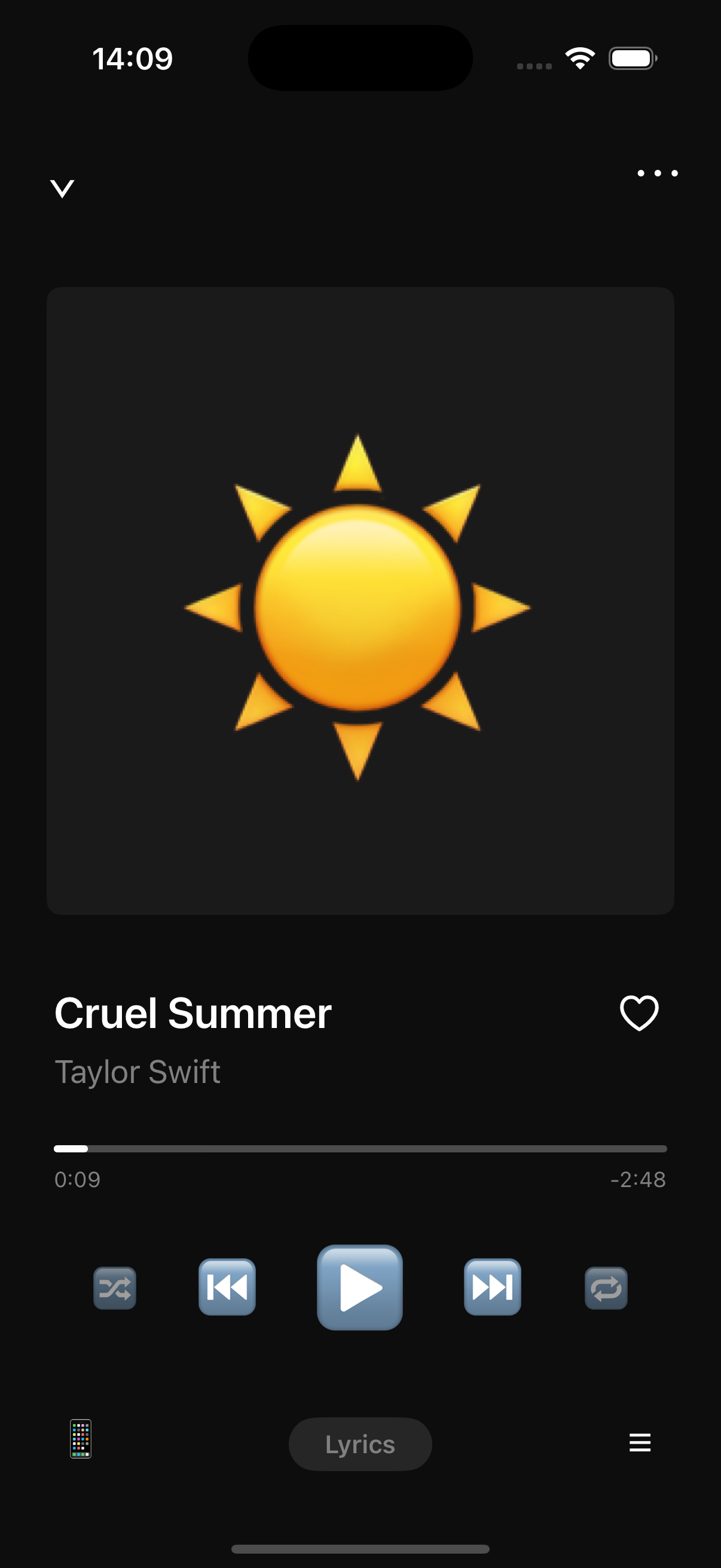Like Cruel Summer with the heart icon
Viewport: 721px width, 1568px height.
click(639, 1013)
